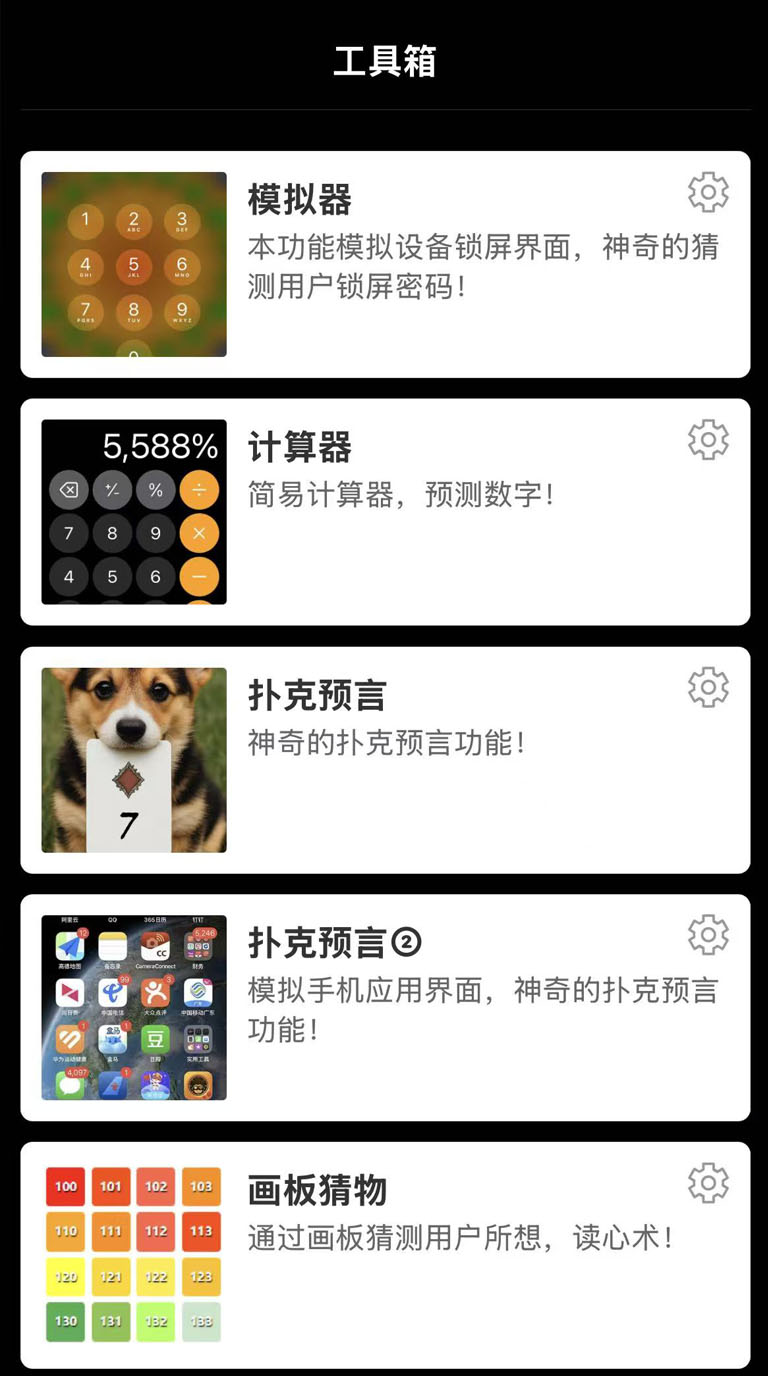Select the red 100 tile
The image size is (768, 1376).
[65, 1186]
